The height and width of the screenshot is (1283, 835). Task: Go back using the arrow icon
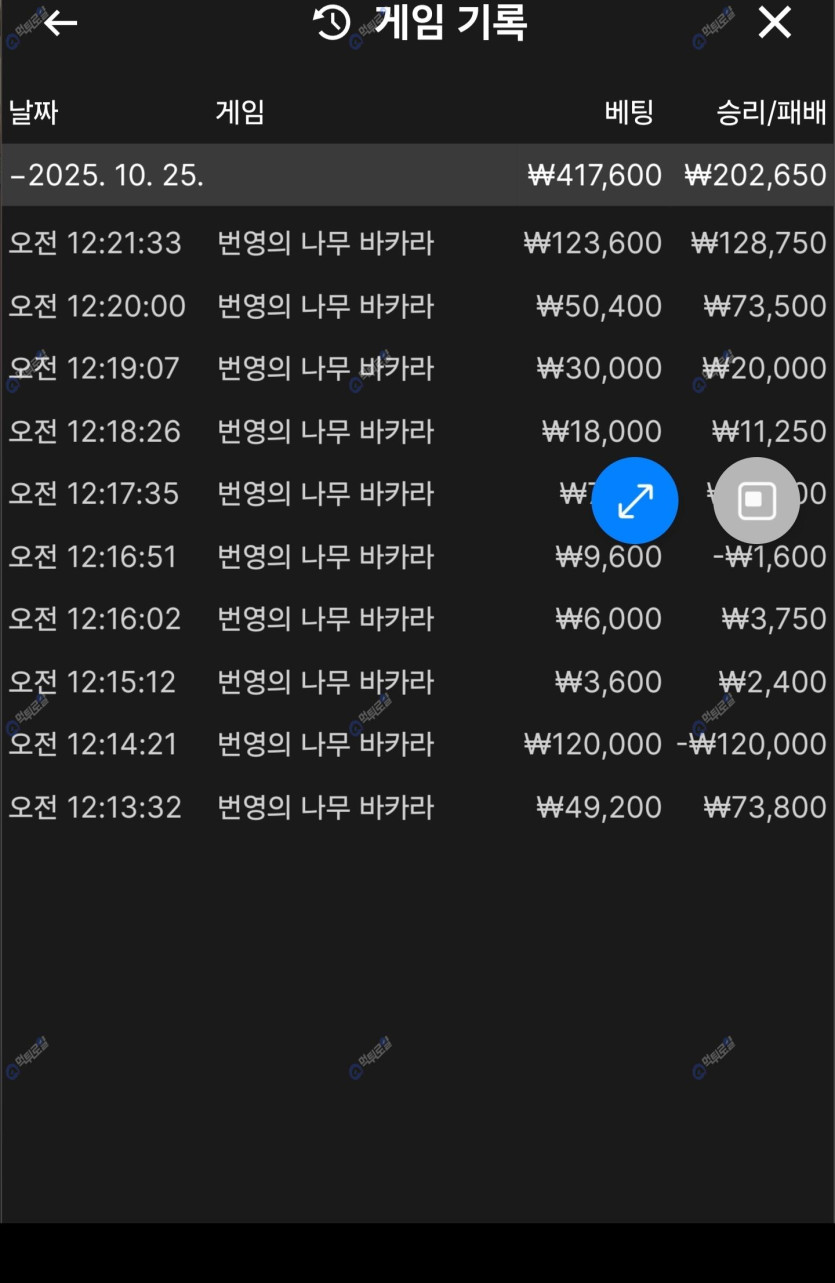[x=61, y=23]
